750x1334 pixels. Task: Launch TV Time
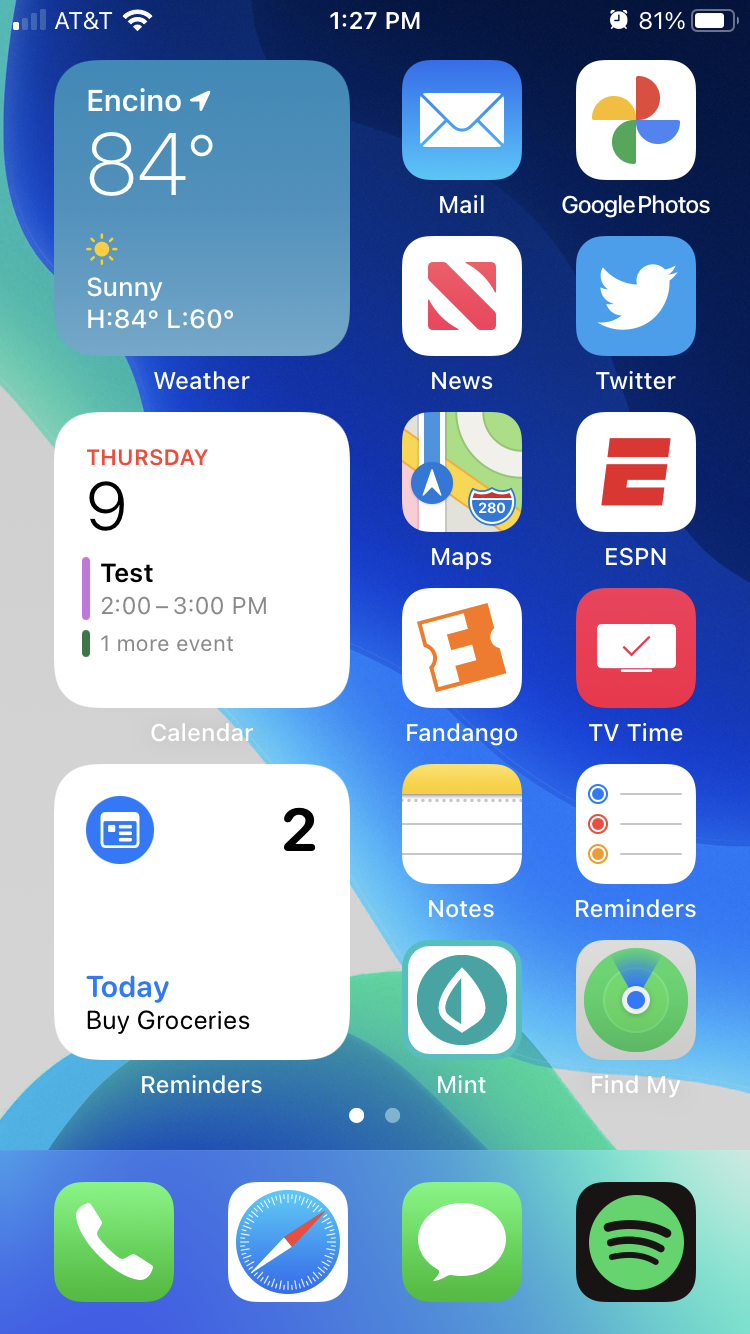click(635, 648)
